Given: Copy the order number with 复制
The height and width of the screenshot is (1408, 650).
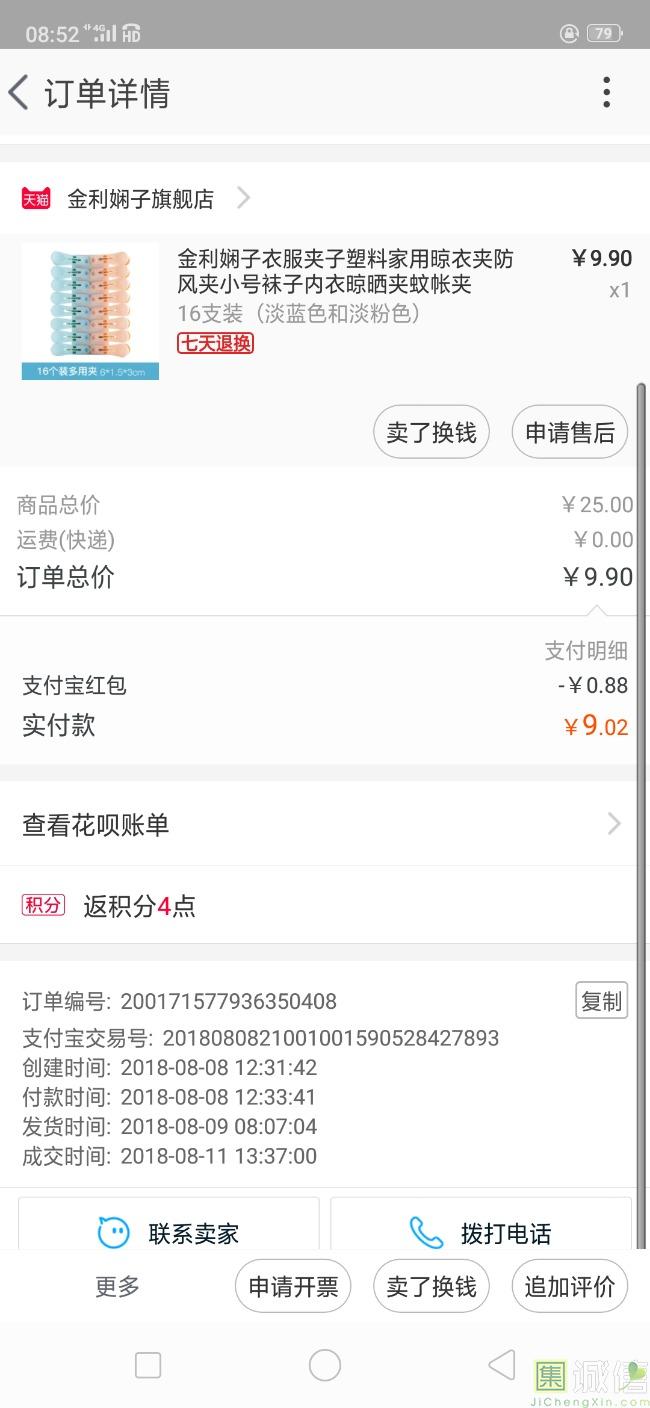Looking at the screenshot, I should 601,1001.
